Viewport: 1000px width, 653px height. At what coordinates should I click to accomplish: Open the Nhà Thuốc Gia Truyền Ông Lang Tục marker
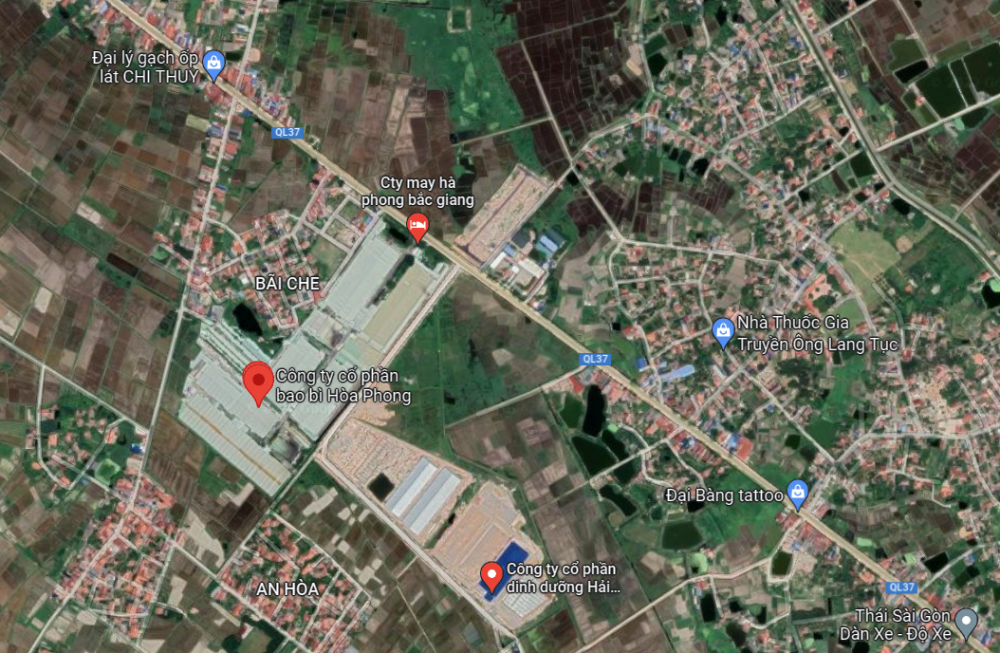pos(722,332)
